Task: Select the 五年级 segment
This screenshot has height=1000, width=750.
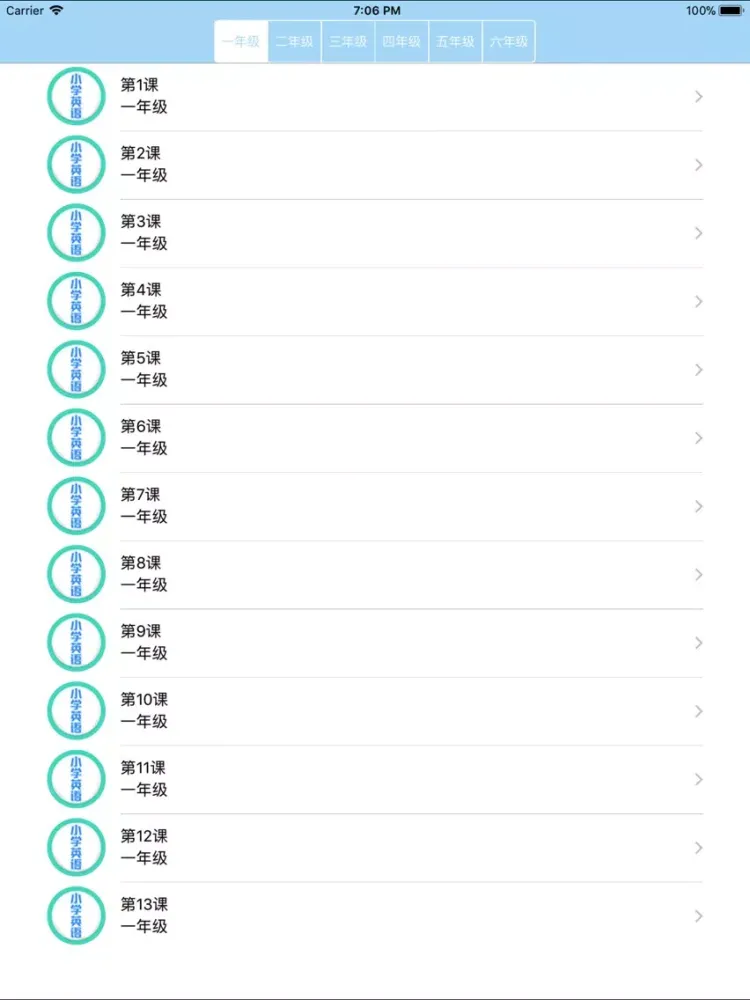Action: [455, 42]
